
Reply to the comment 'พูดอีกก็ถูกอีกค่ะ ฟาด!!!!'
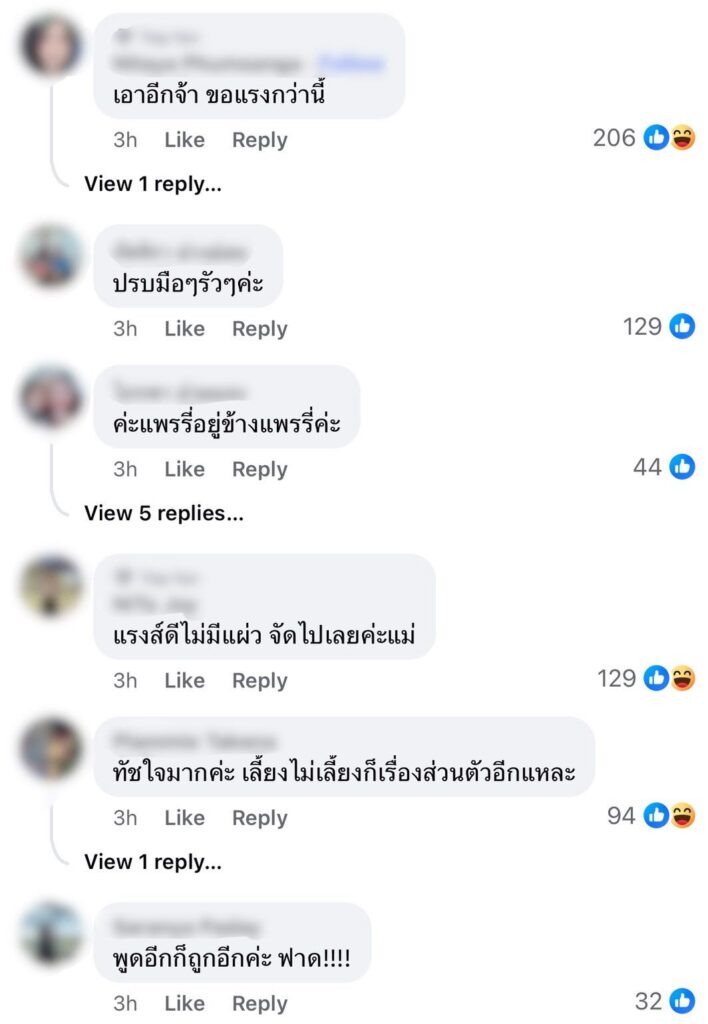(259, 1003)
